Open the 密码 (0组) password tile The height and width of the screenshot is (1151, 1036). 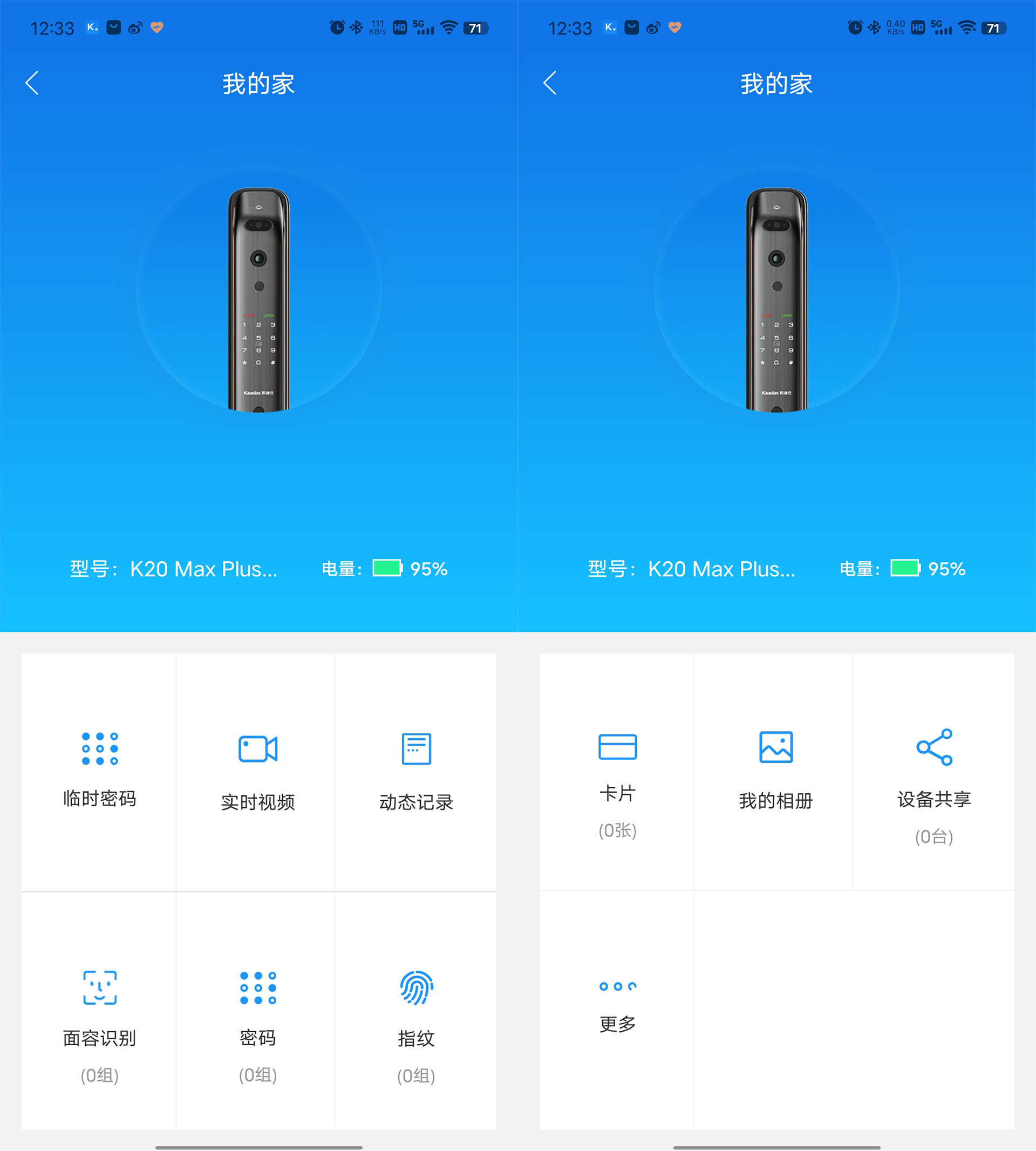point(258,1010)
